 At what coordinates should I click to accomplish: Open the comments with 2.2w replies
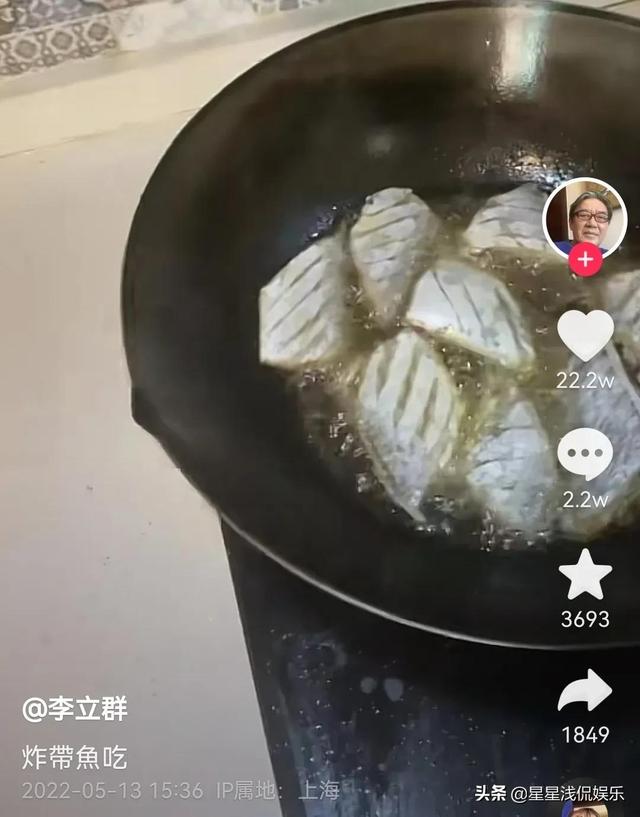coord(585,455)
